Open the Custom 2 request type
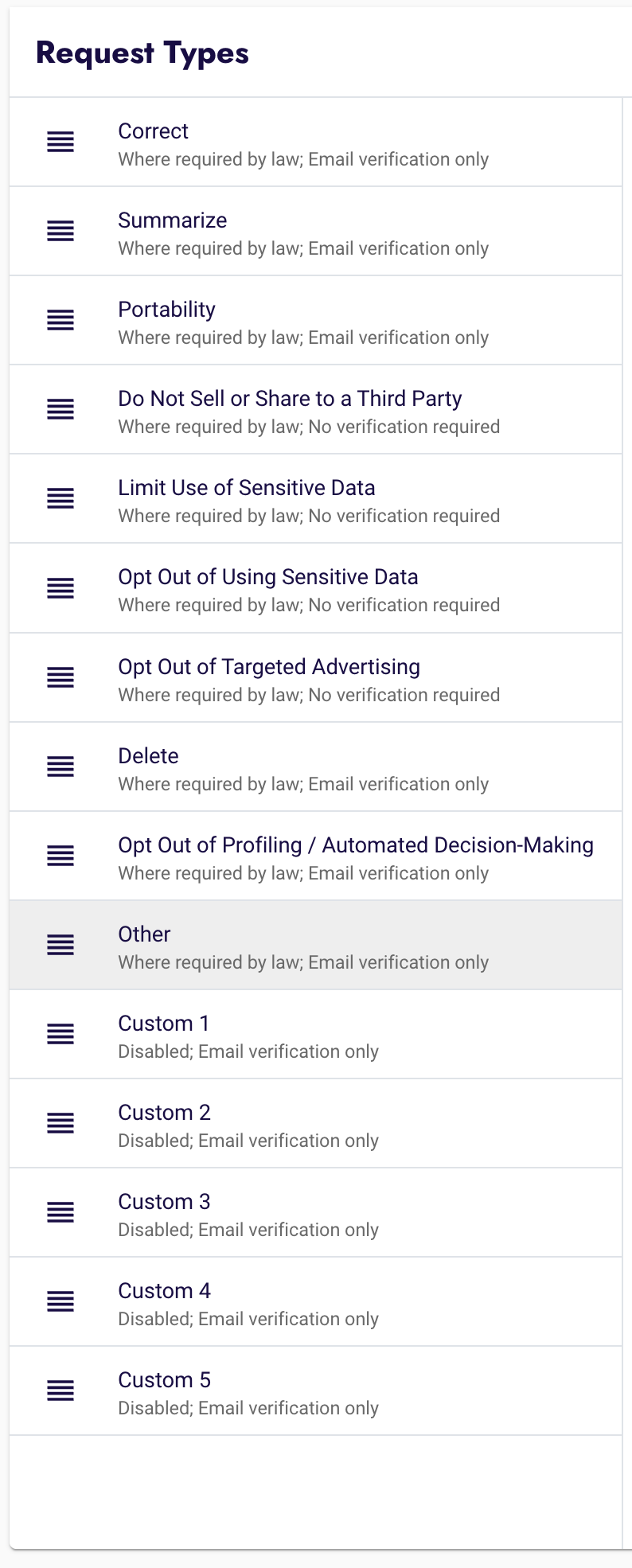Image resolution: width=632 pixels, height=1568 pixels. pos(318,1123)
